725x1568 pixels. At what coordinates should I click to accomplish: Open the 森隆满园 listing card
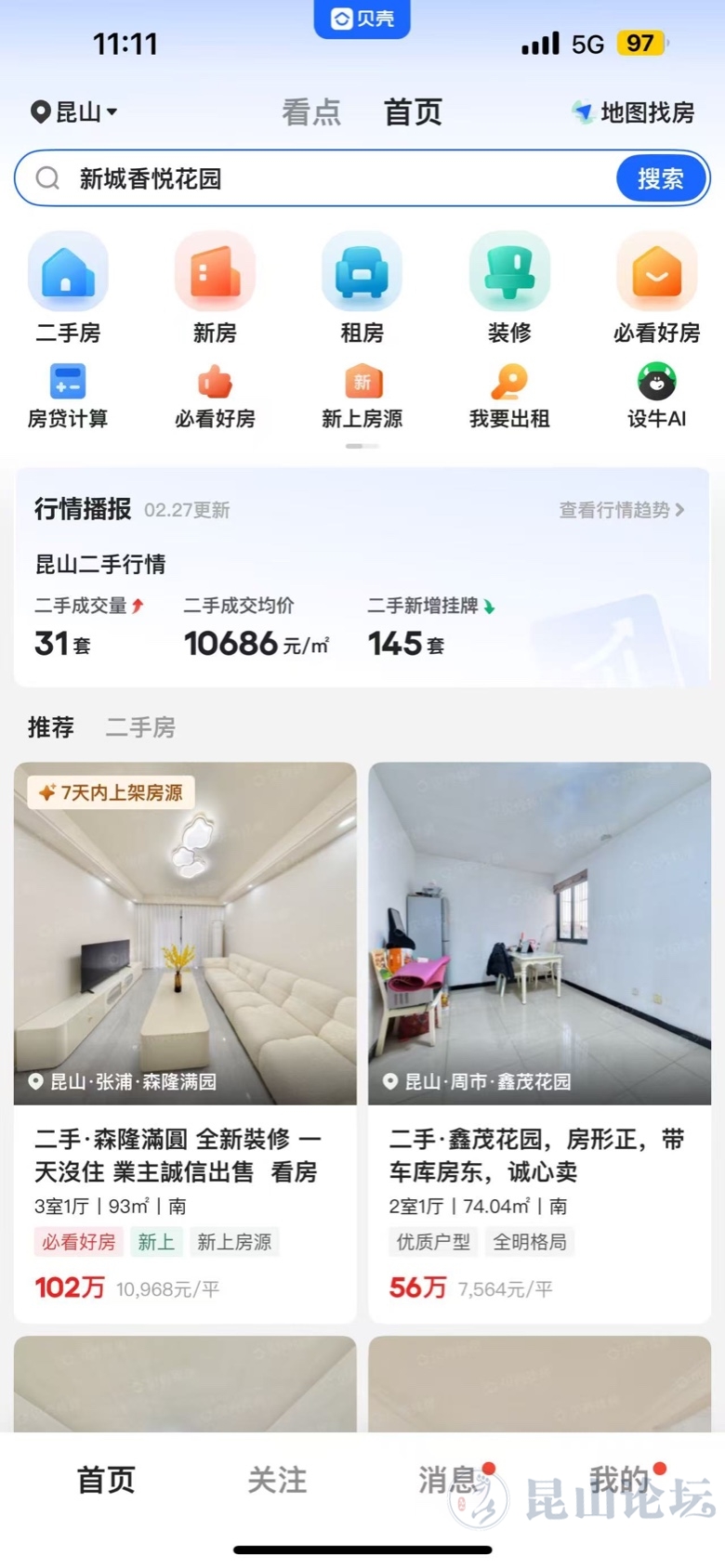point(185,1040)
